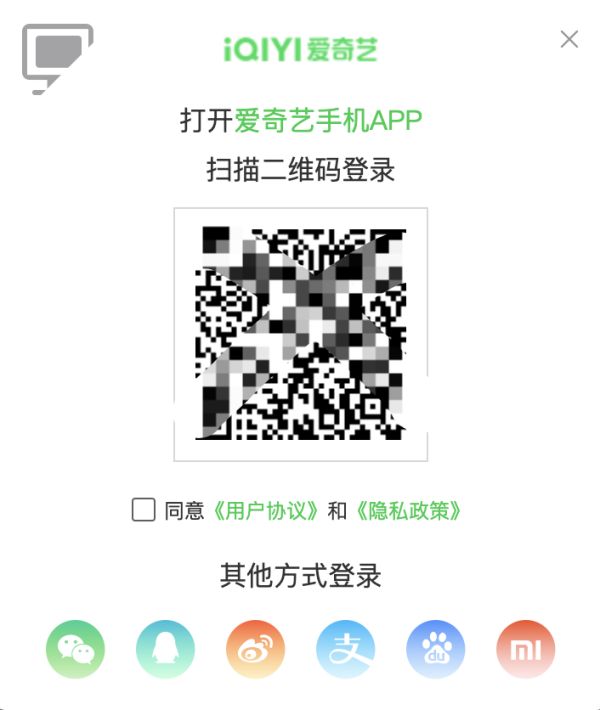Sign in with Baidu account

pos(435,650)
